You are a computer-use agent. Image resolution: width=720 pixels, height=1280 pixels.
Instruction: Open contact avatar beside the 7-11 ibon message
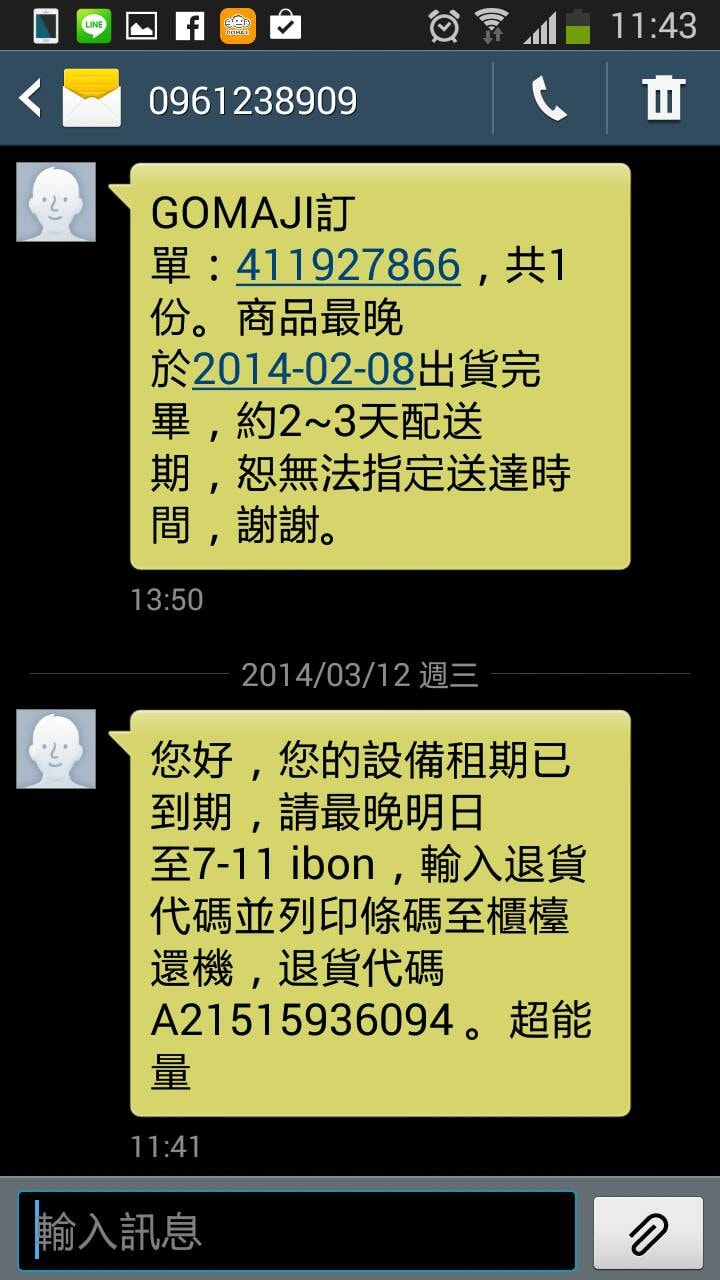[56, 749]
